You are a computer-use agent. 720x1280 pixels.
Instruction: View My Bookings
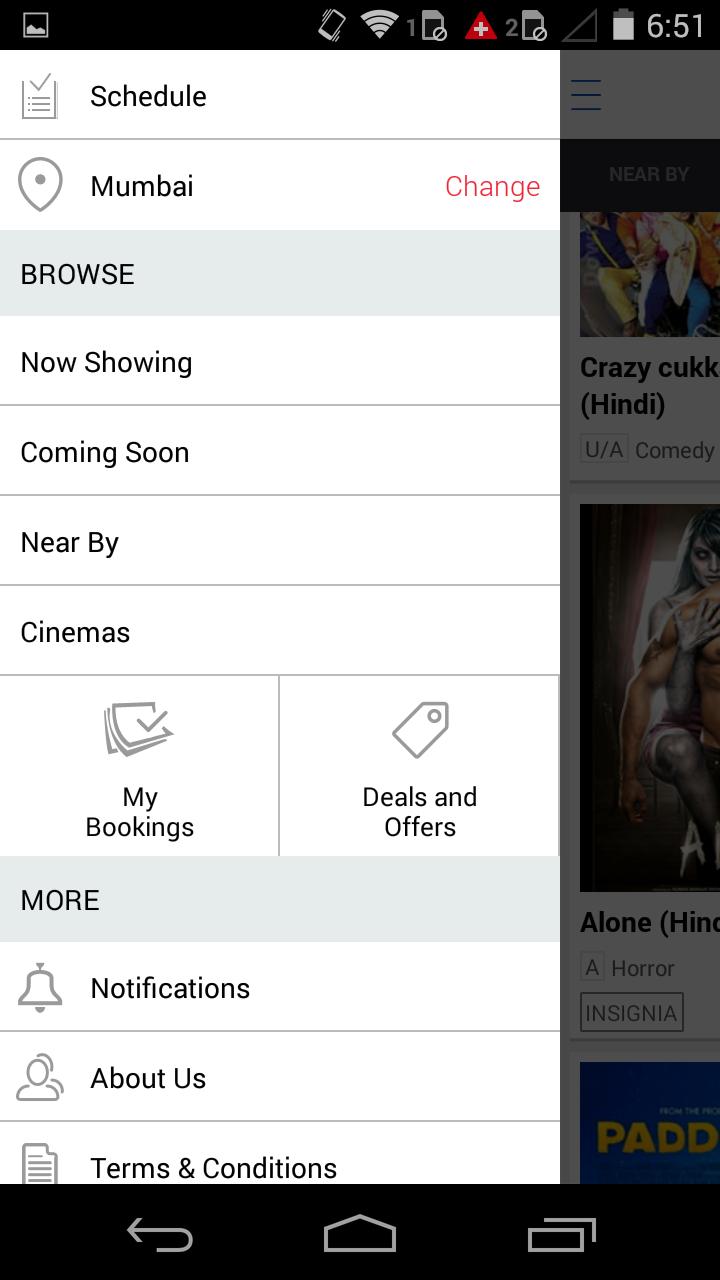click(x=140, y=768)
